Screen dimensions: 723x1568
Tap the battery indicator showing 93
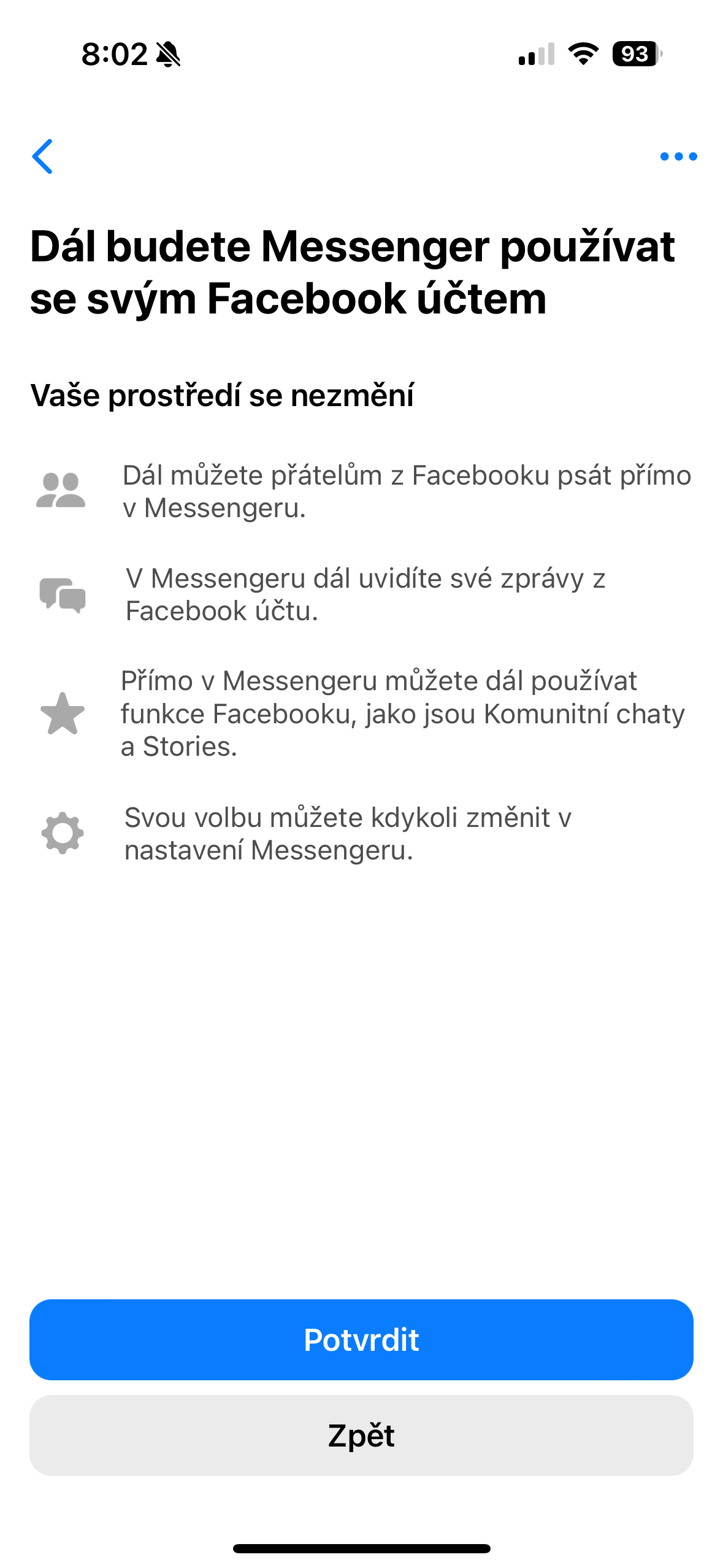pyautogui.click(x=635, y=55)
